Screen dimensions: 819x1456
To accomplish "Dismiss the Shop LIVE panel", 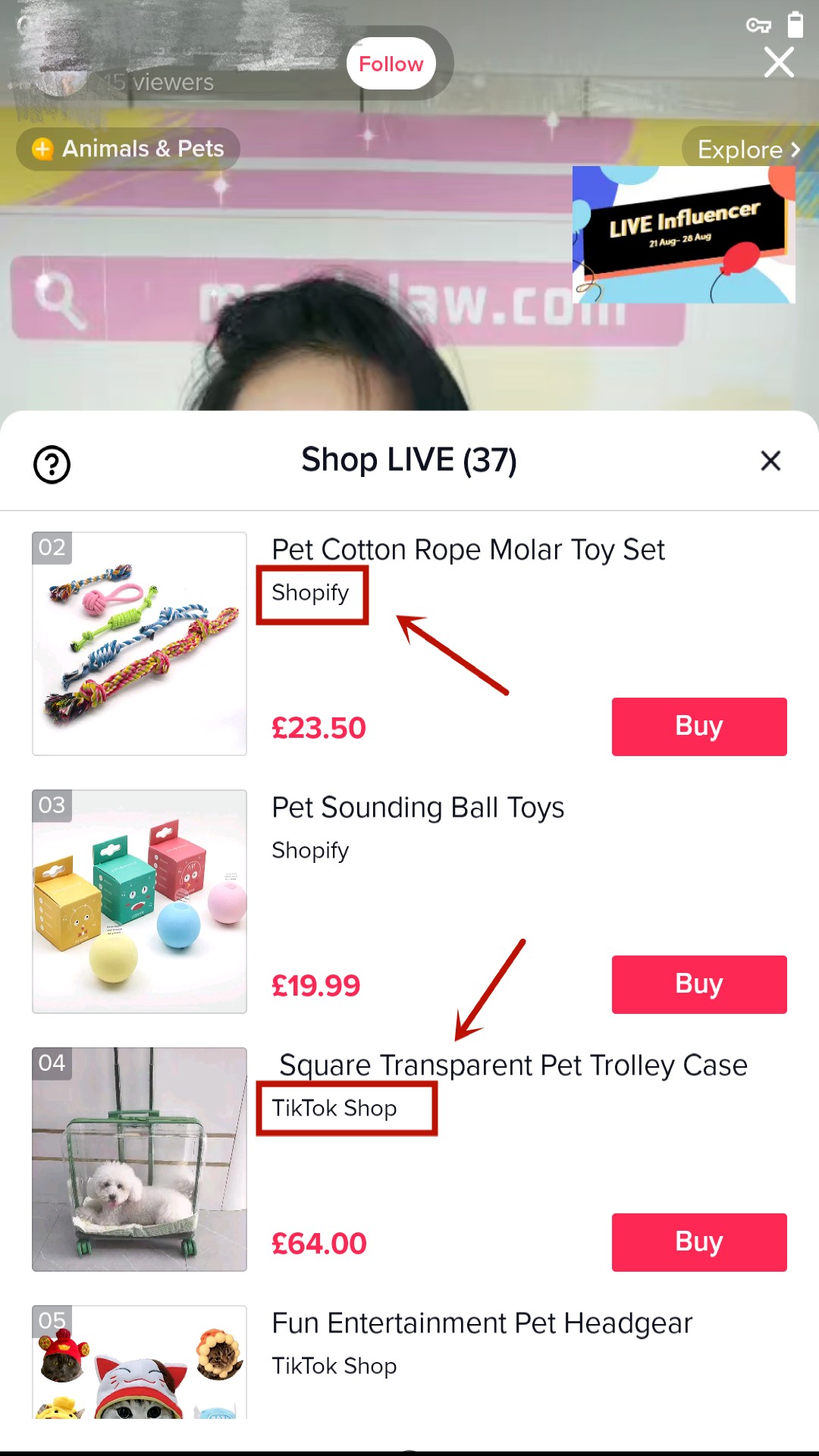I will pos(770,460).
